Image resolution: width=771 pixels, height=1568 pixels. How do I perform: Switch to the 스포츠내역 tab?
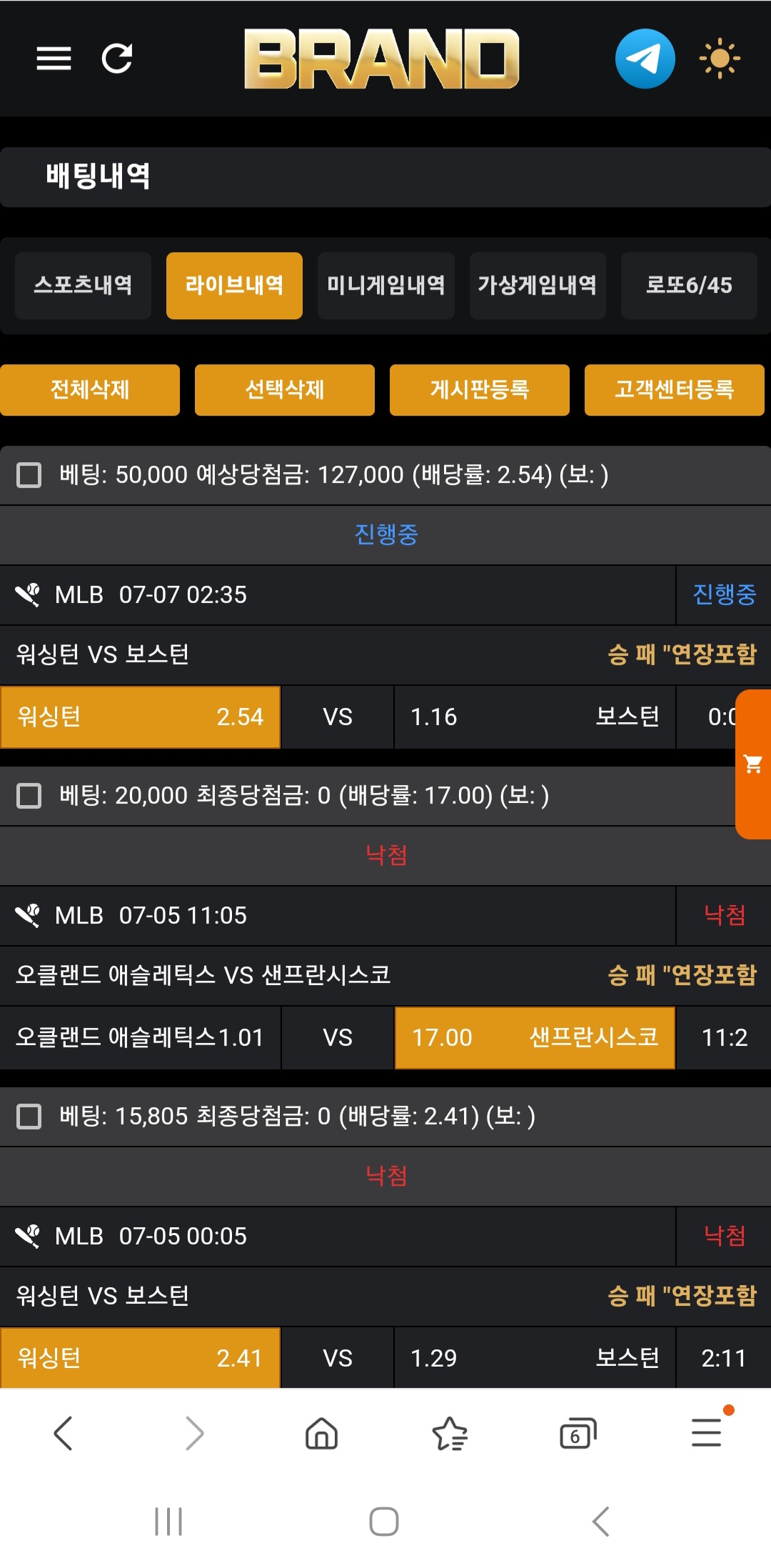pyautogui.click(x=83, y=285)
